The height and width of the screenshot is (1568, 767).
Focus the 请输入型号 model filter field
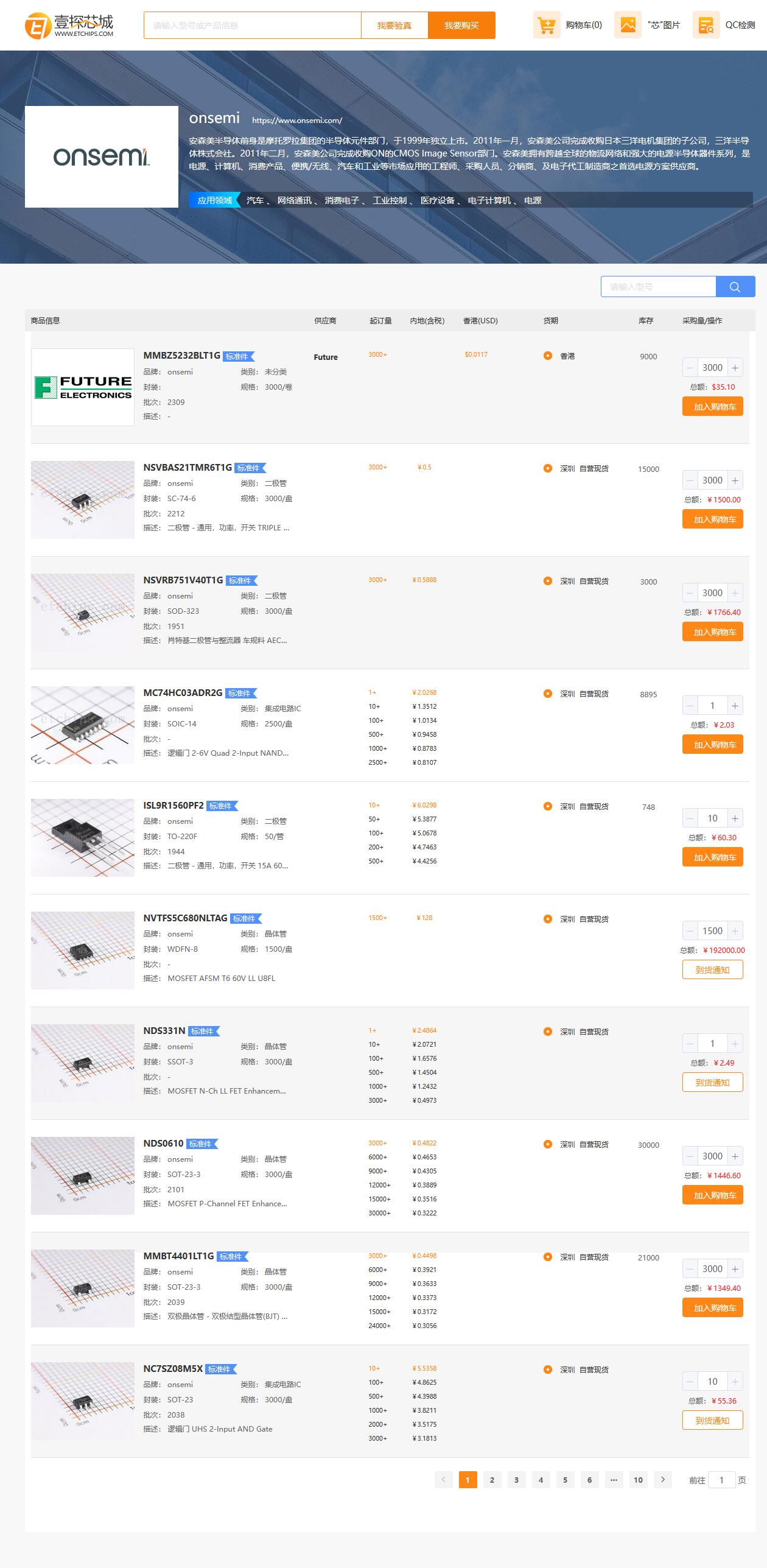point(658,287)
